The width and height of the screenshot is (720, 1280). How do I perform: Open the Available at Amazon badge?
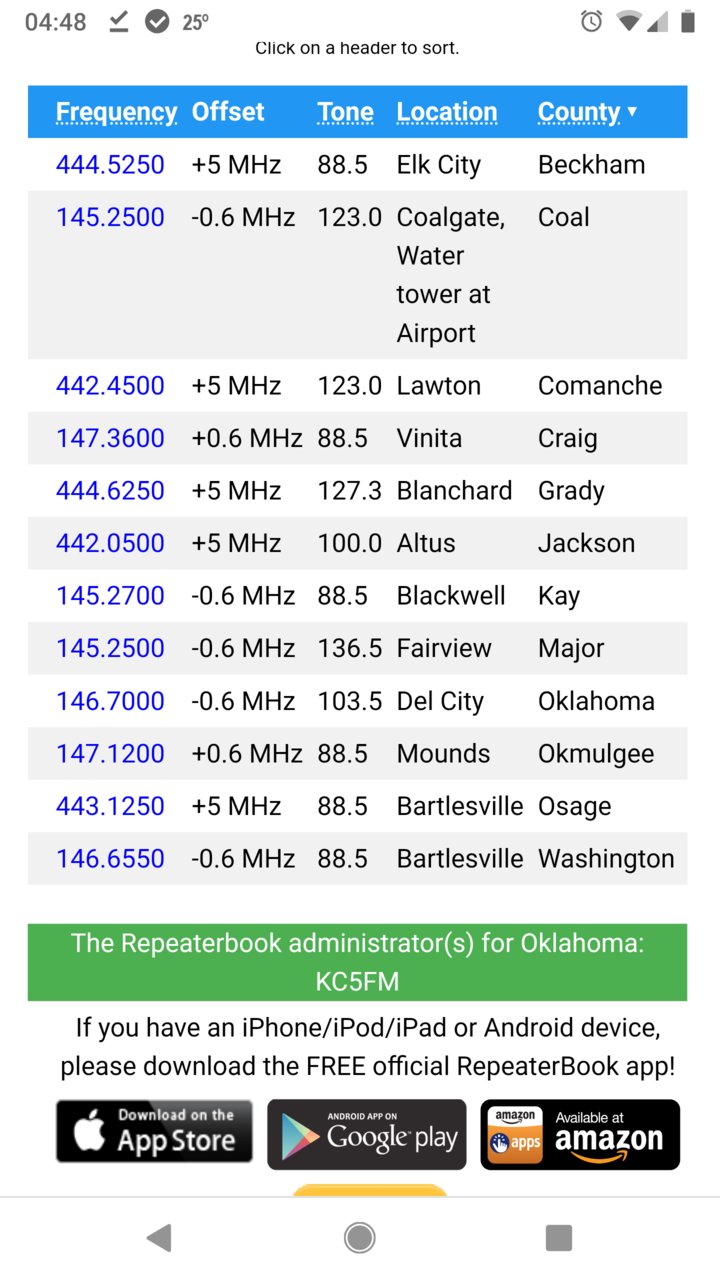pos(581,1135)
